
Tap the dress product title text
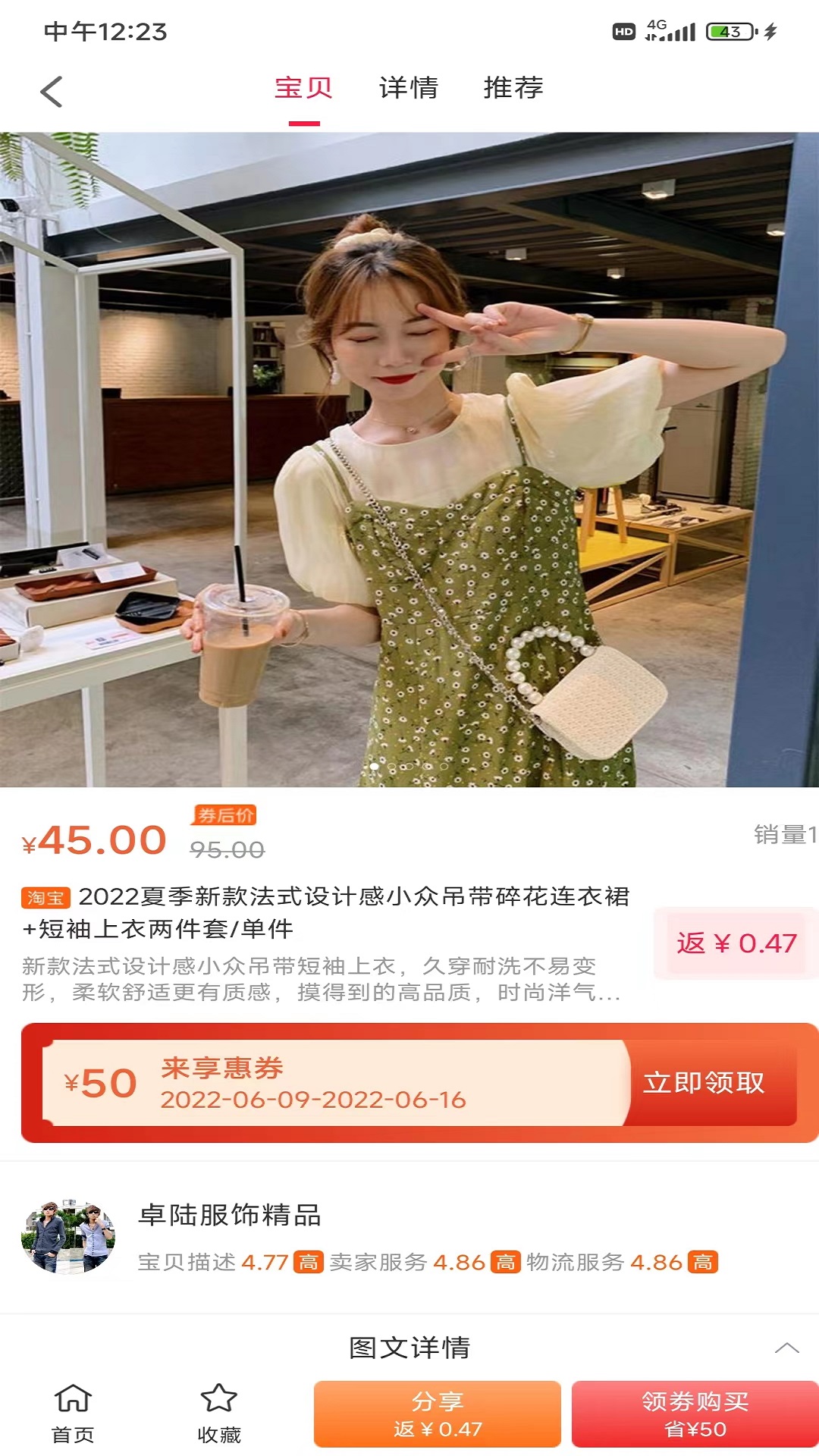pos(326,899)
